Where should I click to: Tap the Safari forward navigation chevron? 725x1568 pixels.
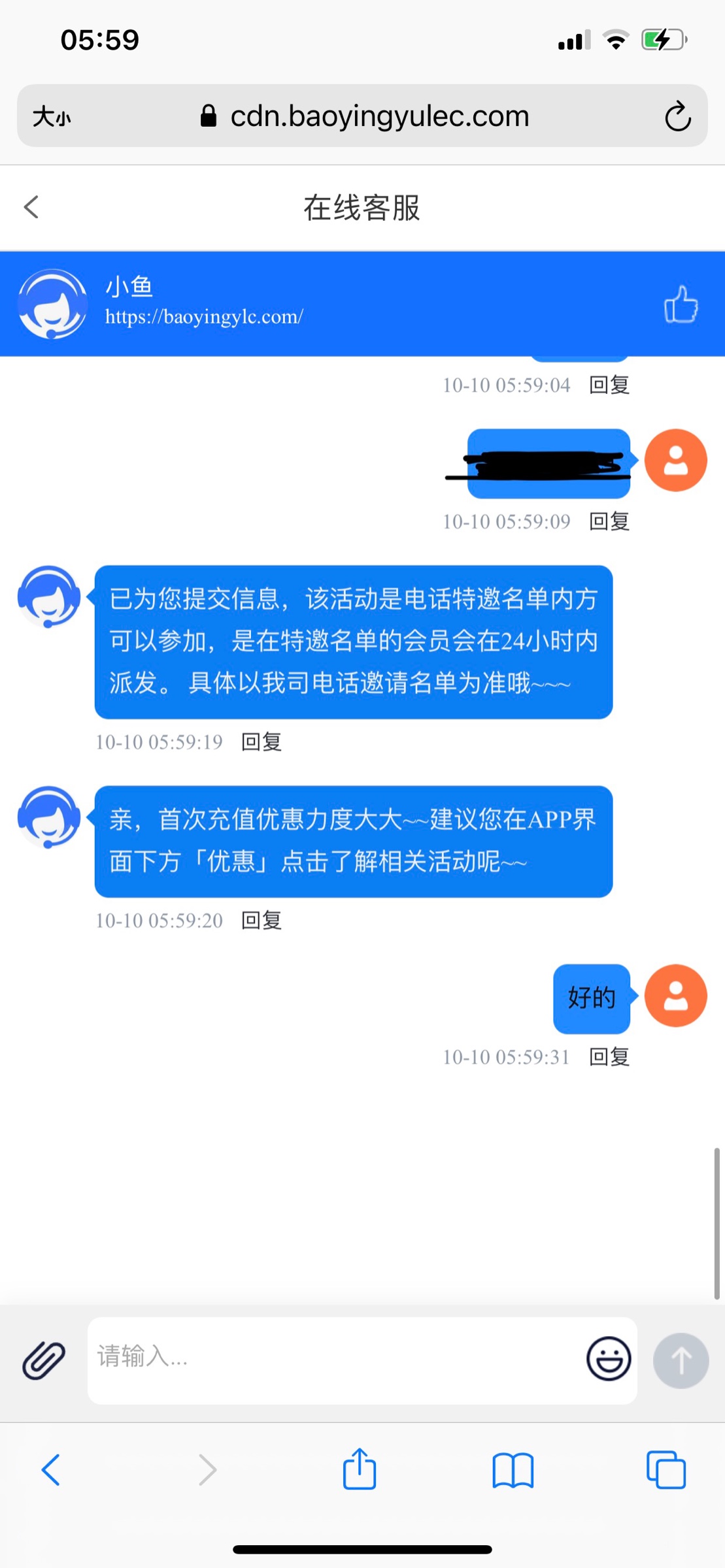(x=207, y=1471)
